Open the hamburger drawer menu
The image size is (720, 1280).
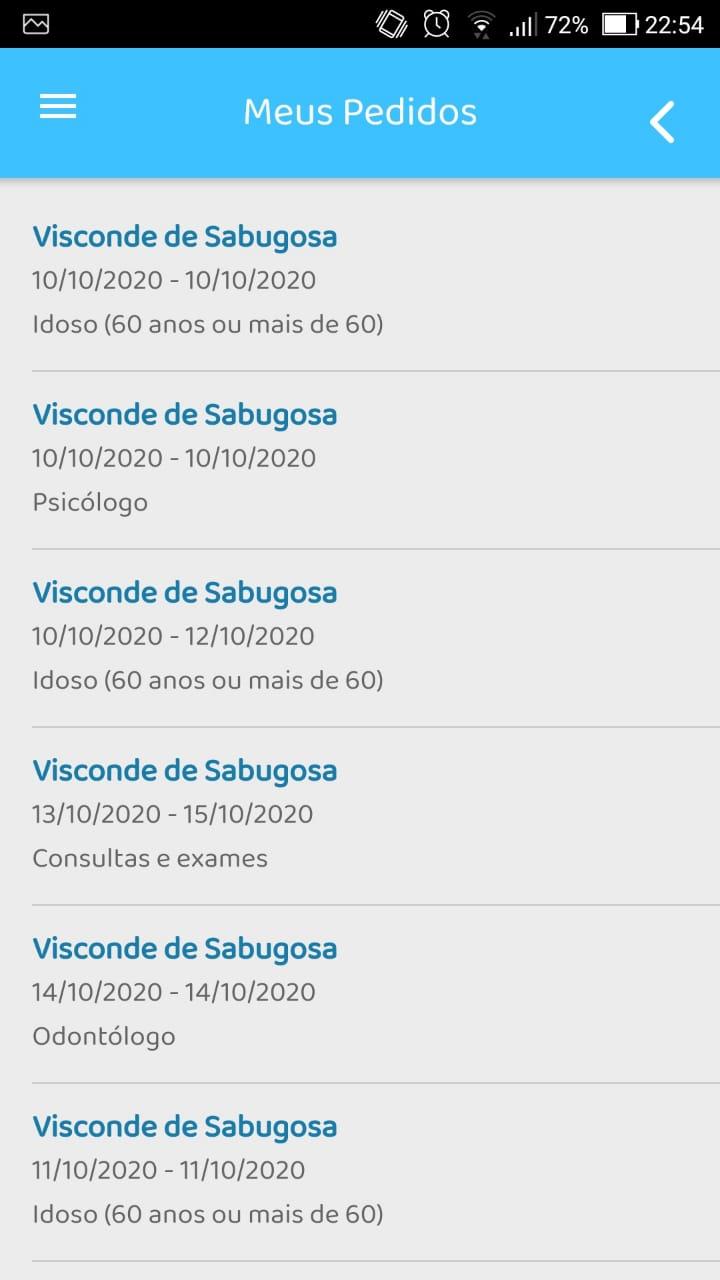[58, 107]
